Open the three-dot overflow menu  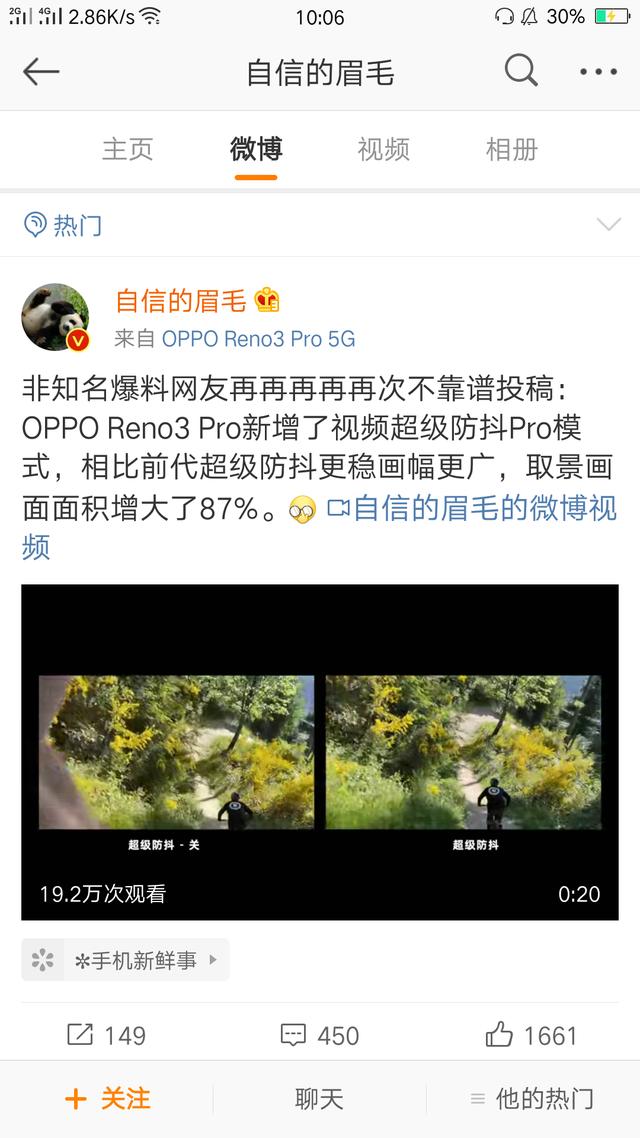pyautogui.click(x=598, y=72)
